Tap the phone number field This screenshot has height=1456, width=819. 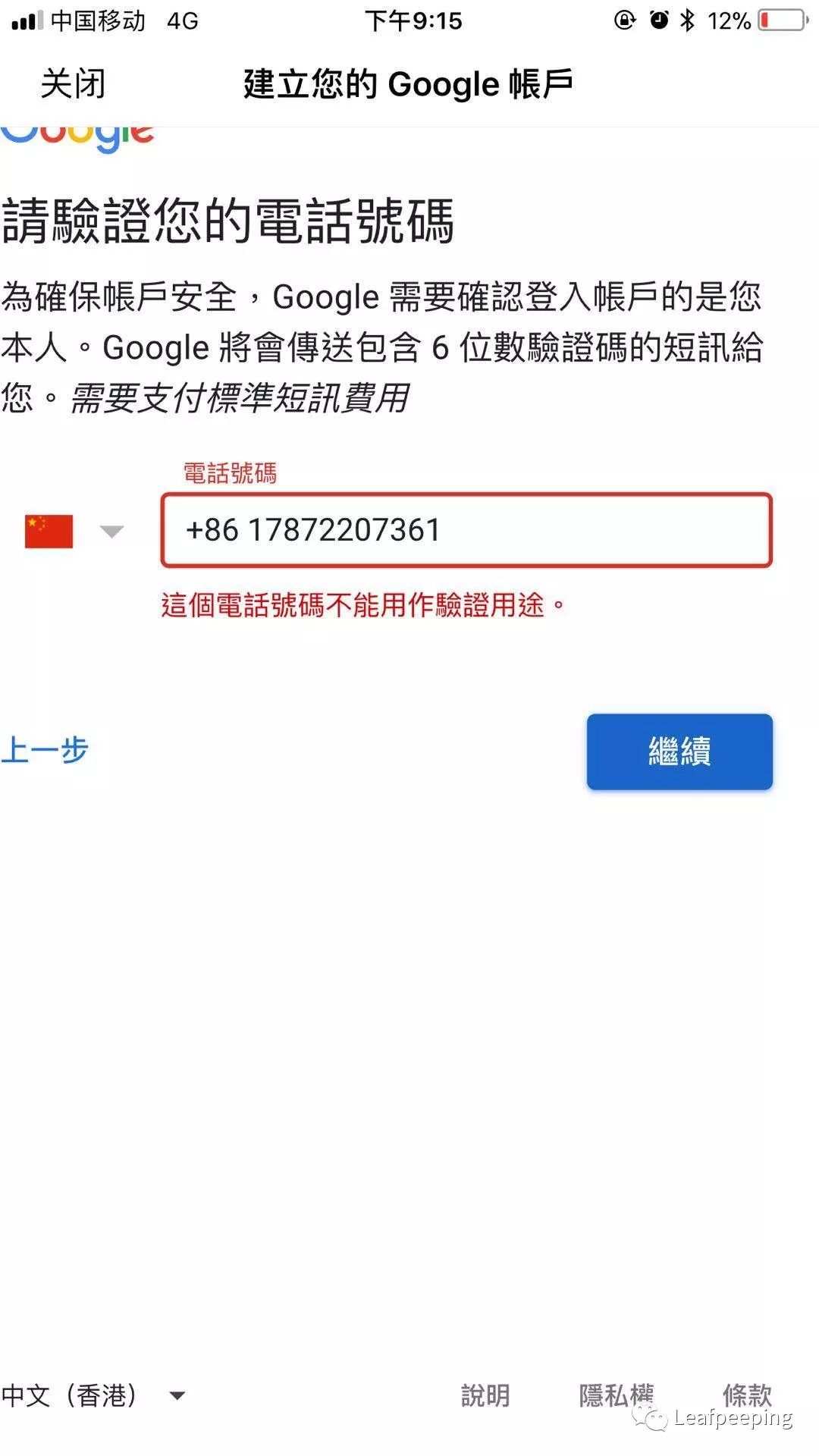(466, 530)
